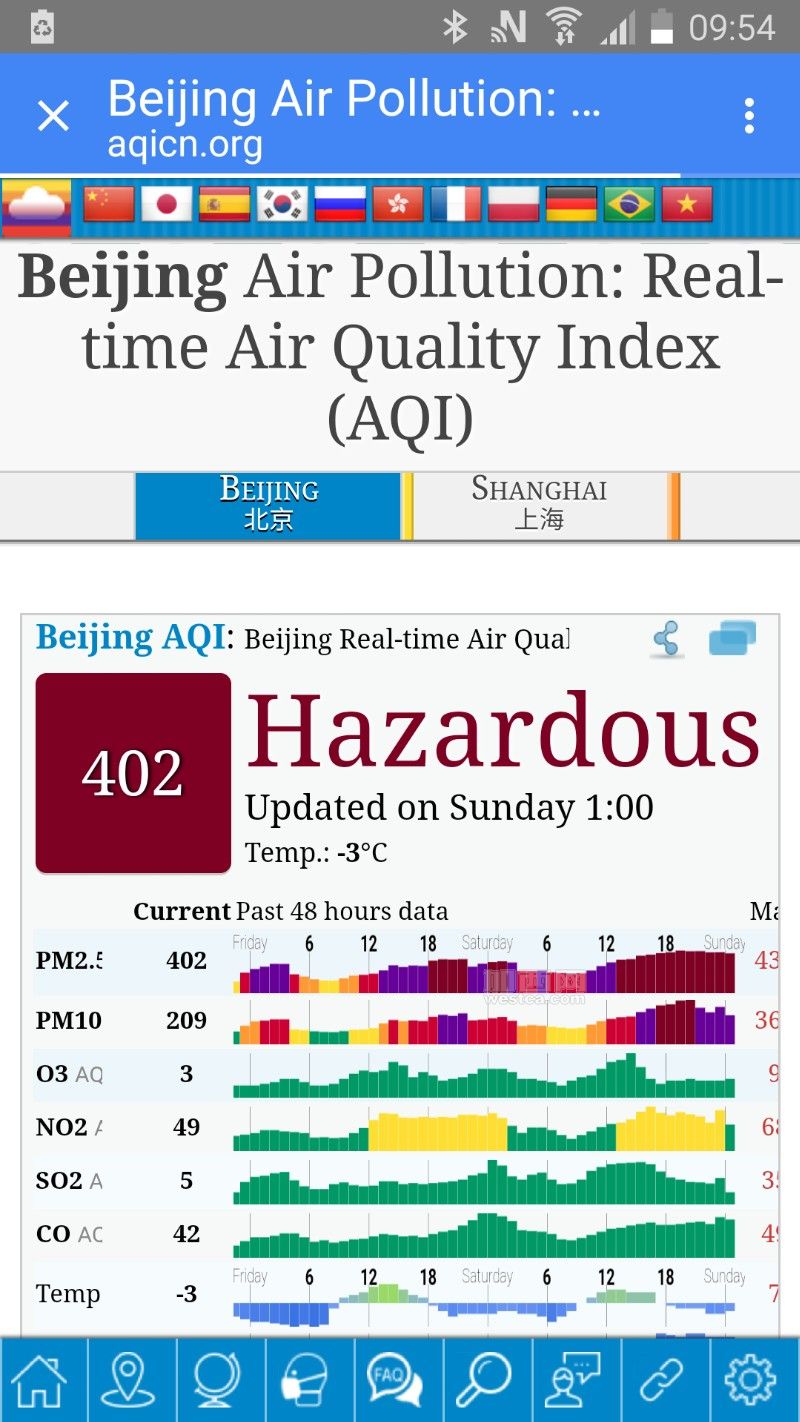Open the FAQ section
Viewport: 800px width, 1422px height.
[x=395, y=1380]
